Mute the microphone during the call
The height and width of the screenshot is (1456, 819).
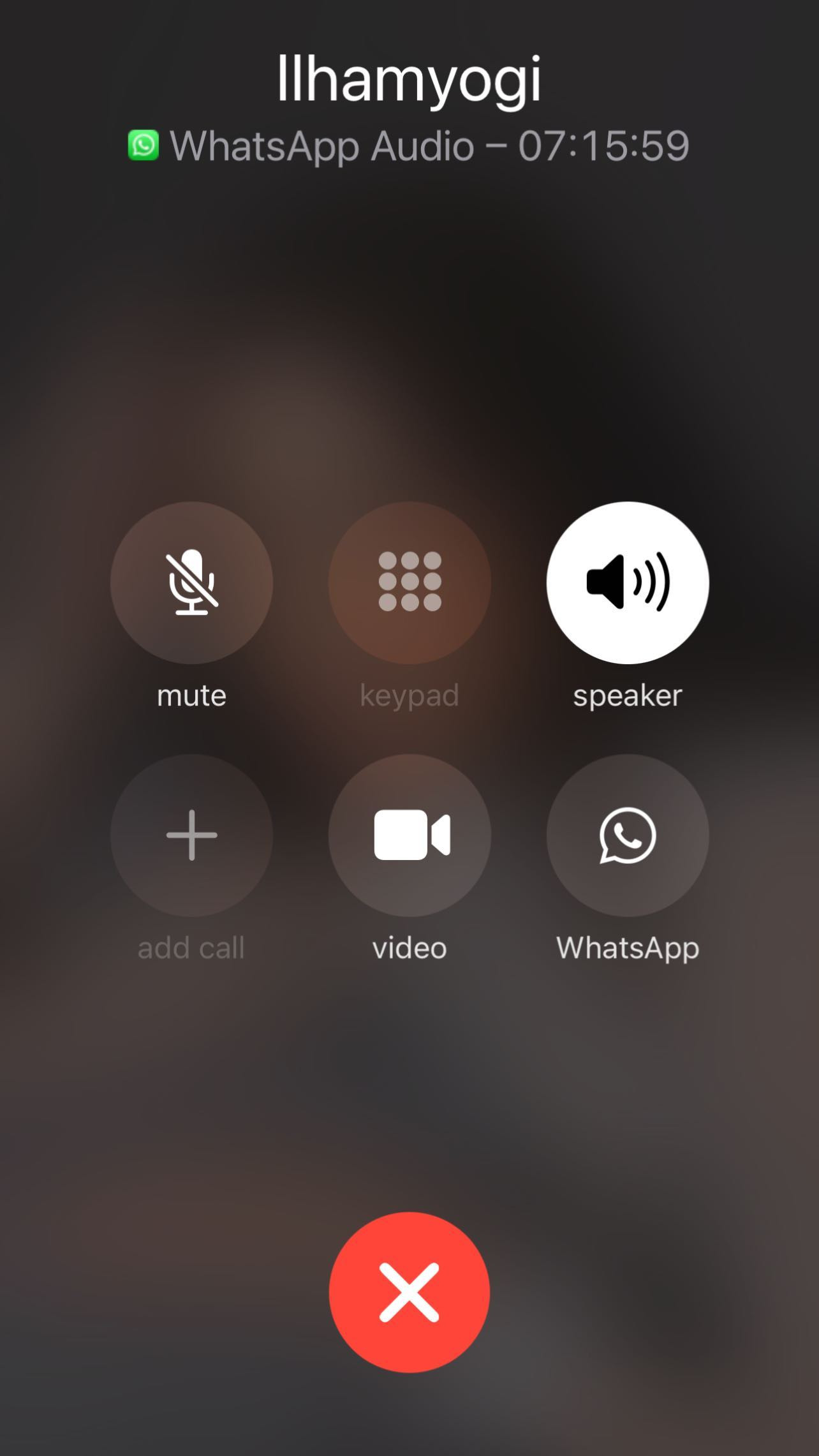191,583
